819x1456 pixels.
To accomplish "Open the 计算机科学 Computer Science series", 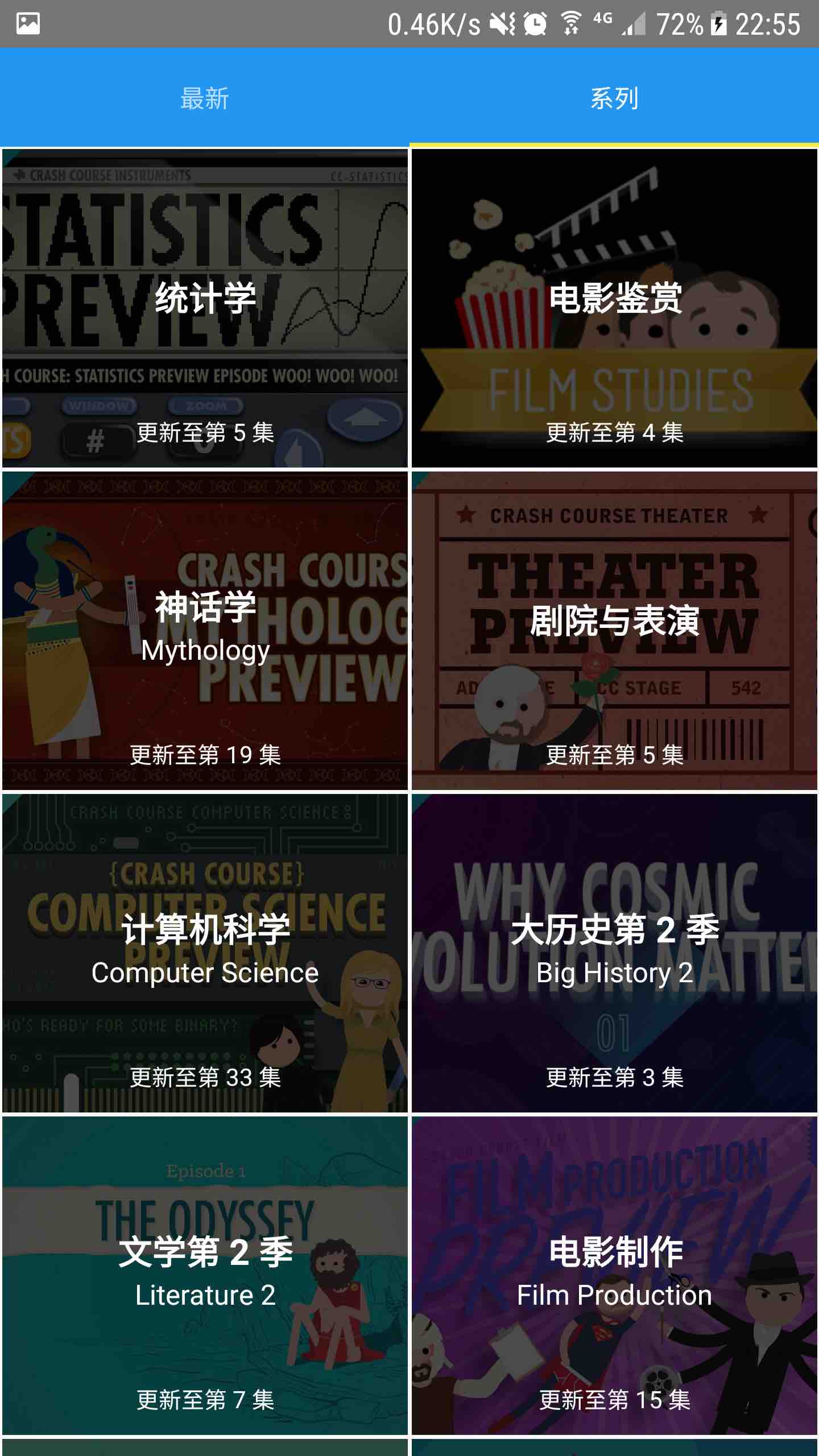I will pos(205,953).
